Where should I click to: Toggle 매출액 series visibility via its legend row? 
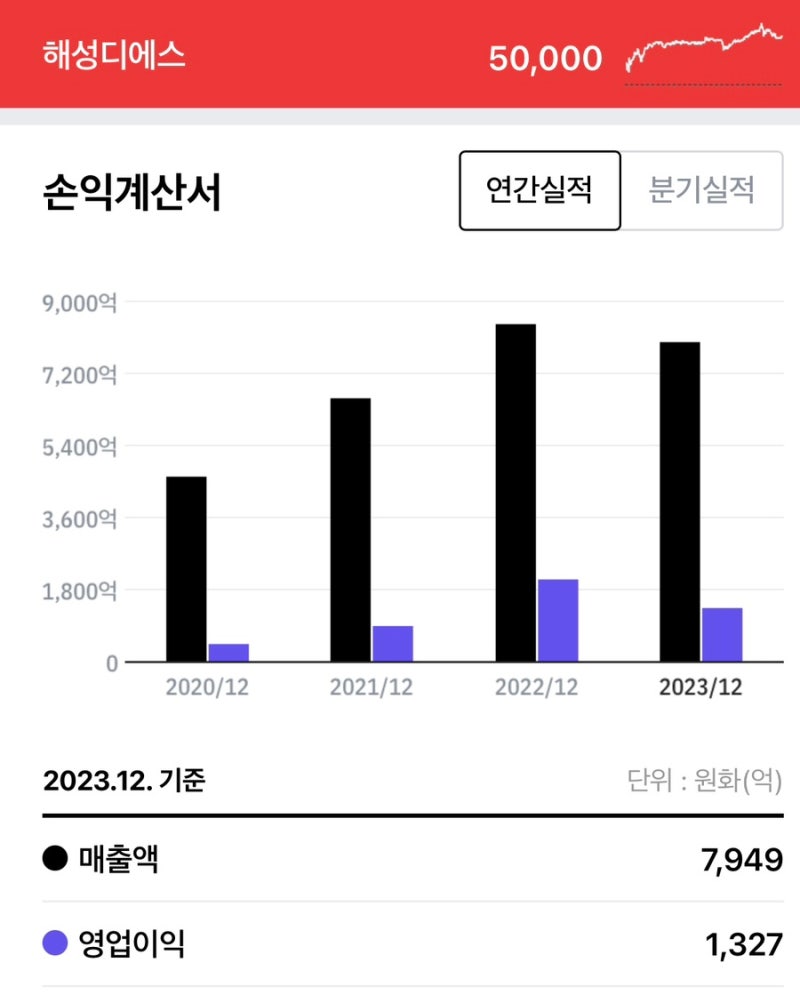(x=400, y=857)
